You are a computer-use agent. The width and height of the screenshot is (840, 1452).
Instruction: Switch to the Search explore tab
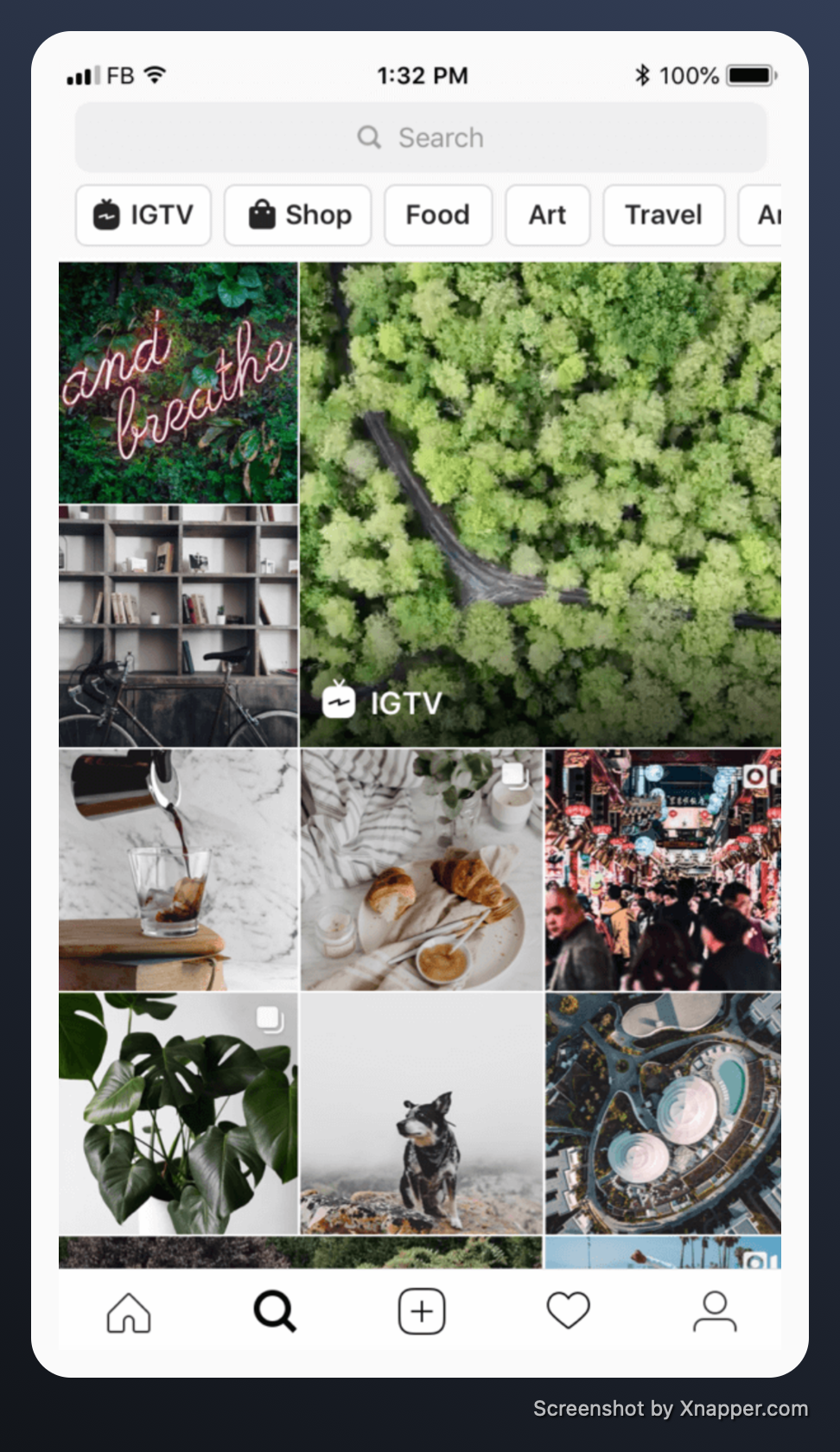tap(275, 1312)
